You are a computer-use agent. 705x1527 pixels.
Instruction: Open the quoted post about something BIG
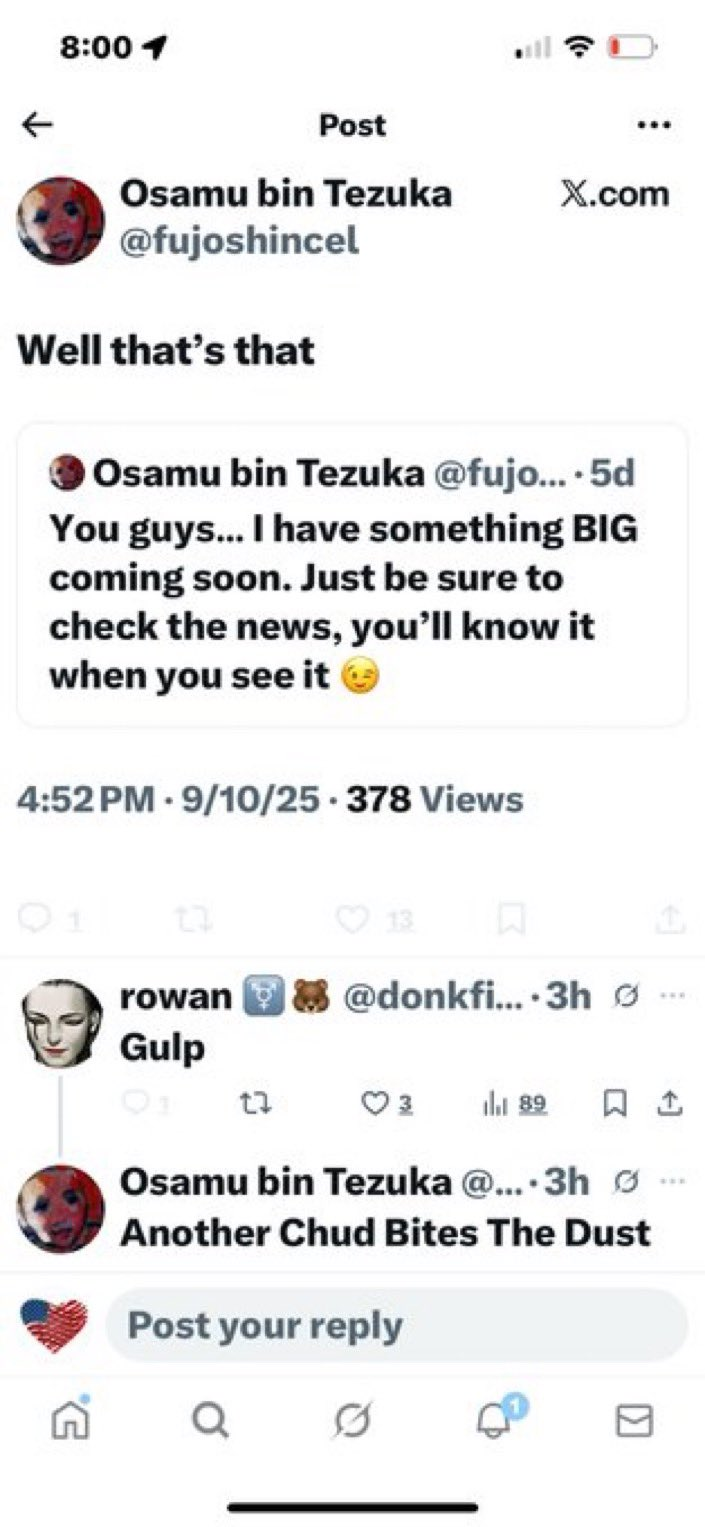click(x=352, y=574)
